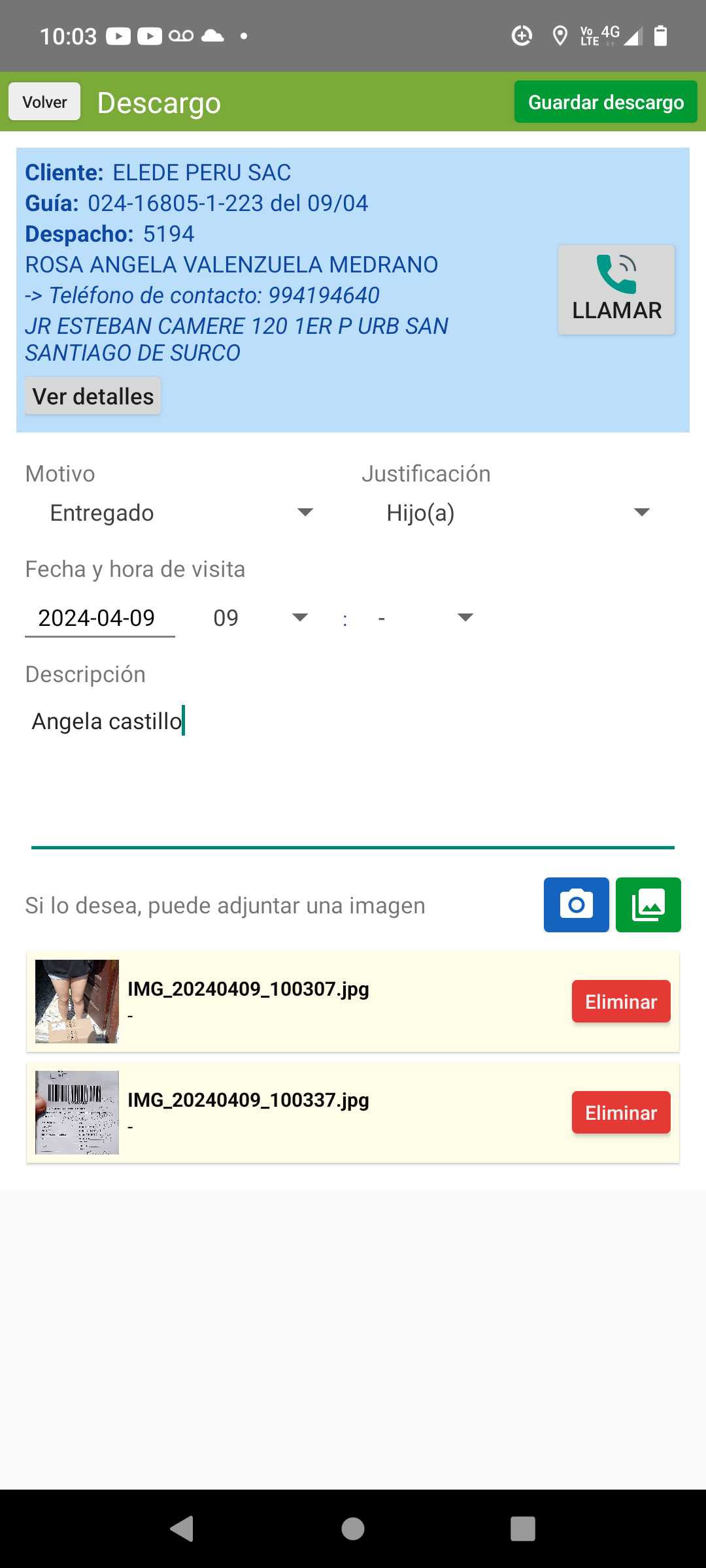Open recent apps from navigation bar
Screen dimensions: 706x1568
point(522,1529)
